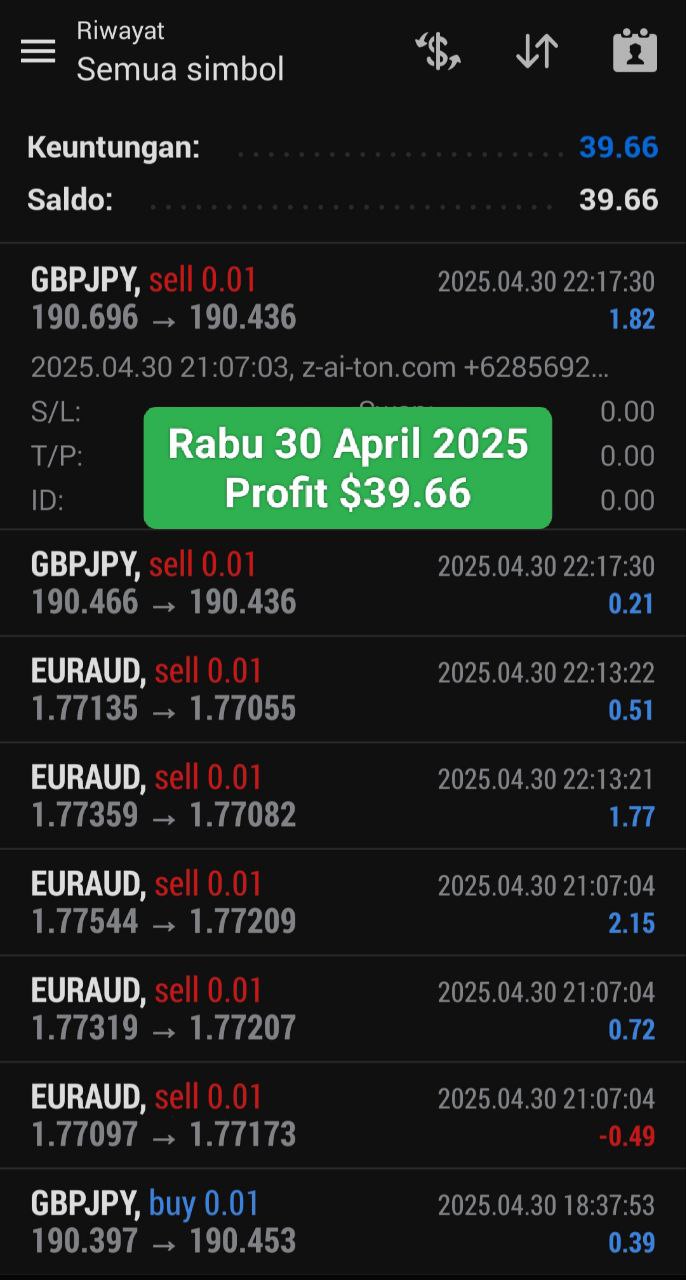Viewport: 686px width, 1280px height.
Task: Open the sort arrows option
Action: point(537,51)
